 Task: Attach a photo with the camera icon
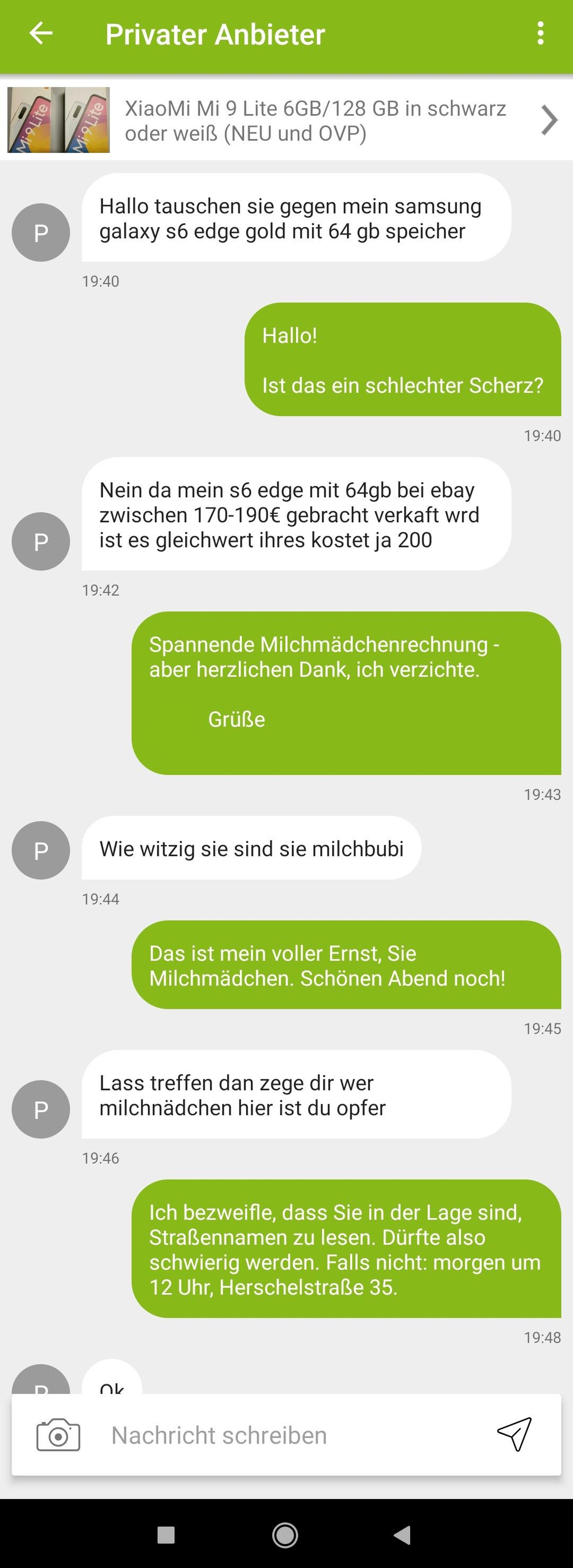[59, 1435]
